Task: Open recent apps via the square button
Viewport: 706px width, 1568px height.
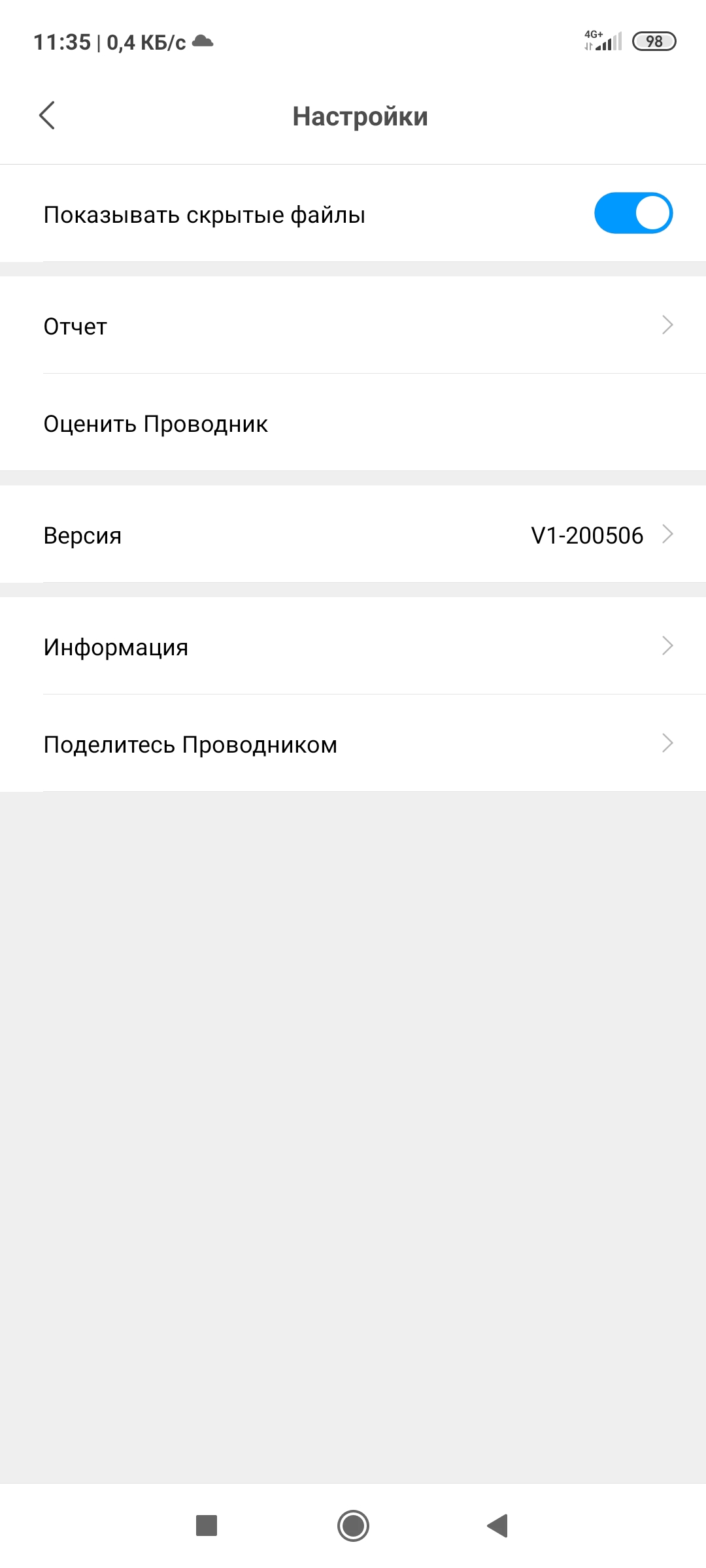Action: [207, 1526]
